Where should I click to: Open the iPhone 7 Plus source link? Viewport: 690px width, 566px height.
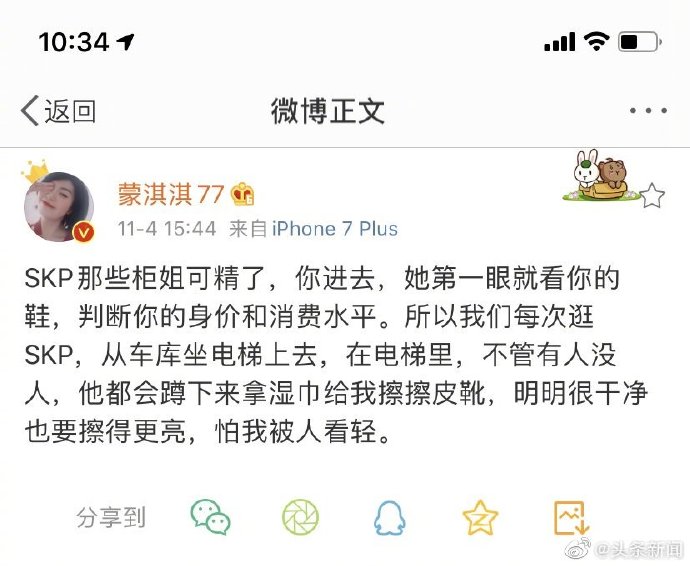click(335, 229)
